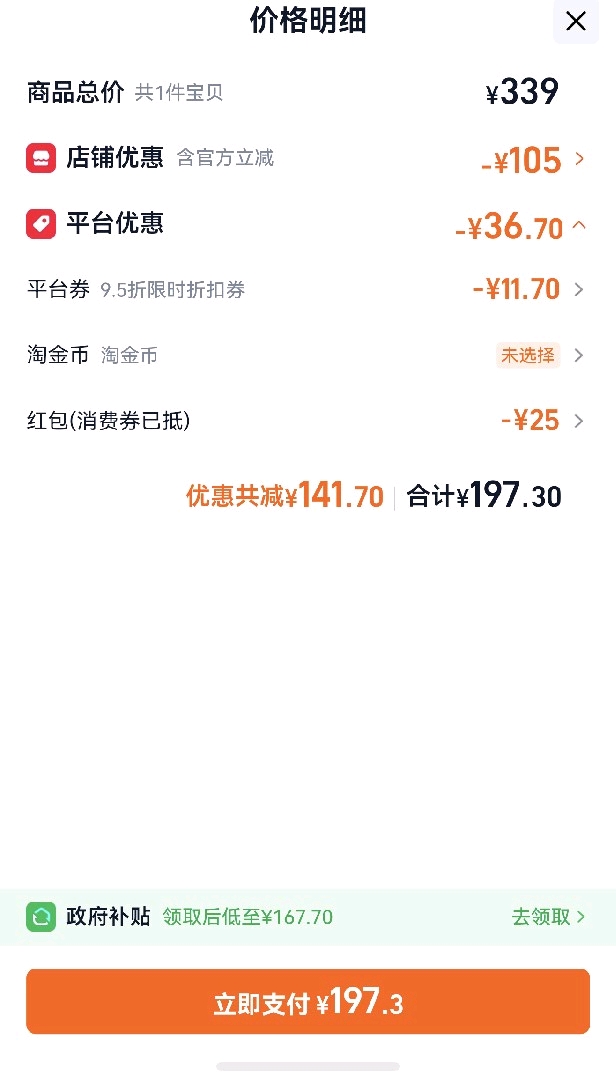Open 店铺优惠 store discount details

click(307, 159)
